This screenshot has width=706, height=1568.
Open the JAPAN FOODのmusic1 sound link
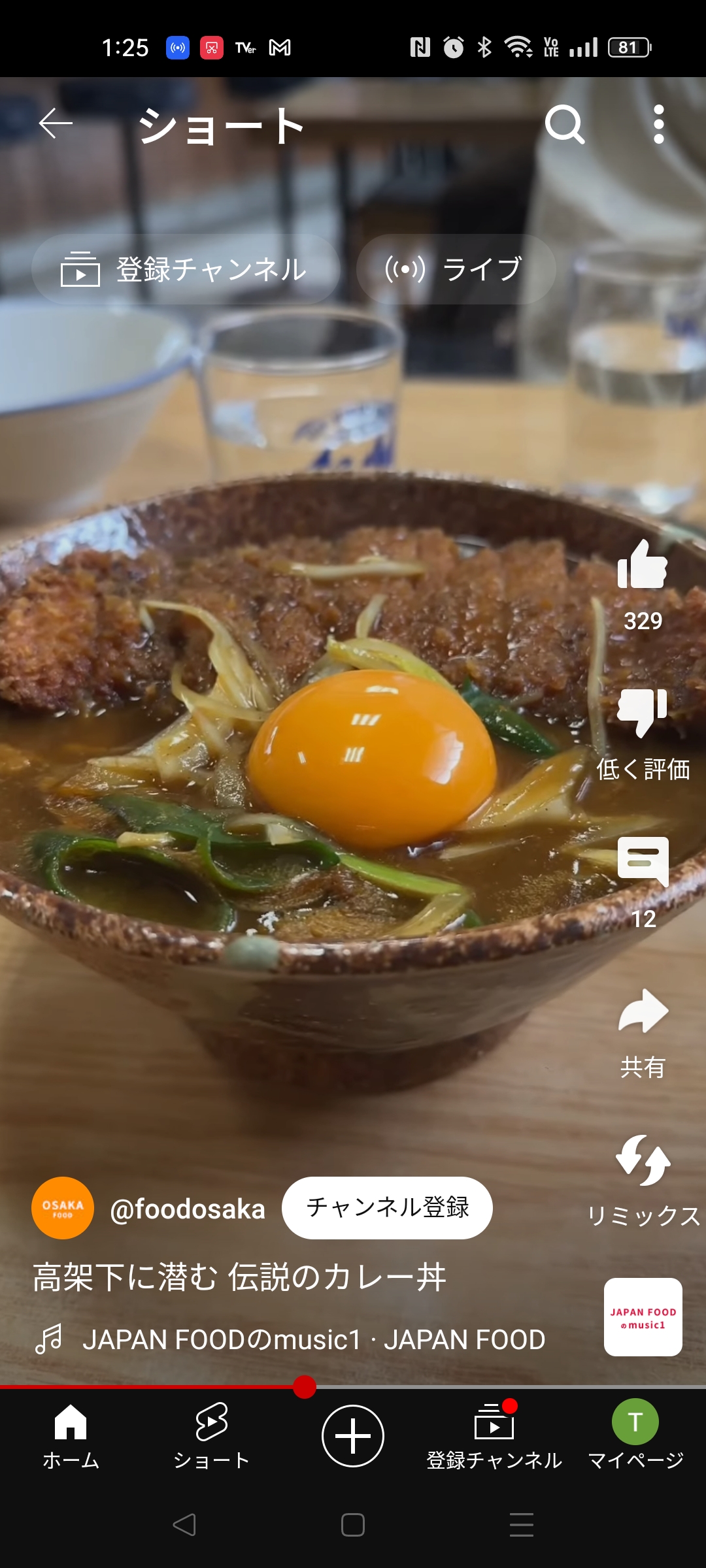click(x=312, y=1339)
